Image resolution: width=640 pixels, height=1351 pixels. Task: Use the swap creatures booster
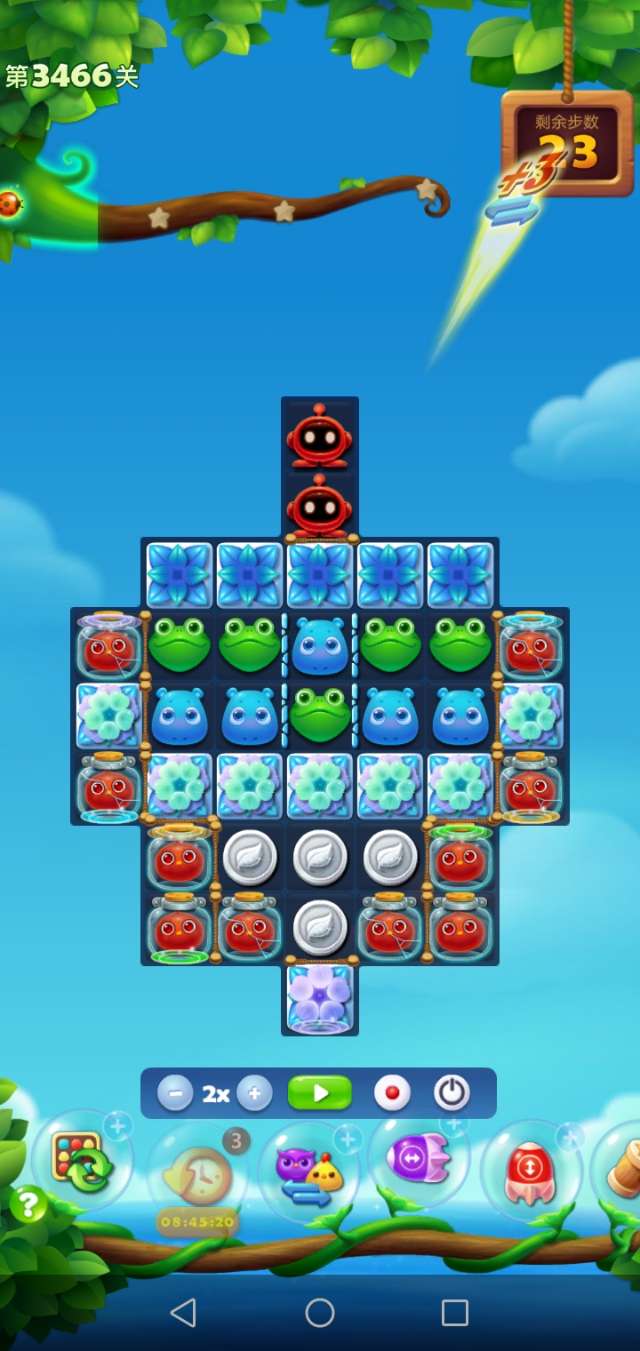(309, 1172)
